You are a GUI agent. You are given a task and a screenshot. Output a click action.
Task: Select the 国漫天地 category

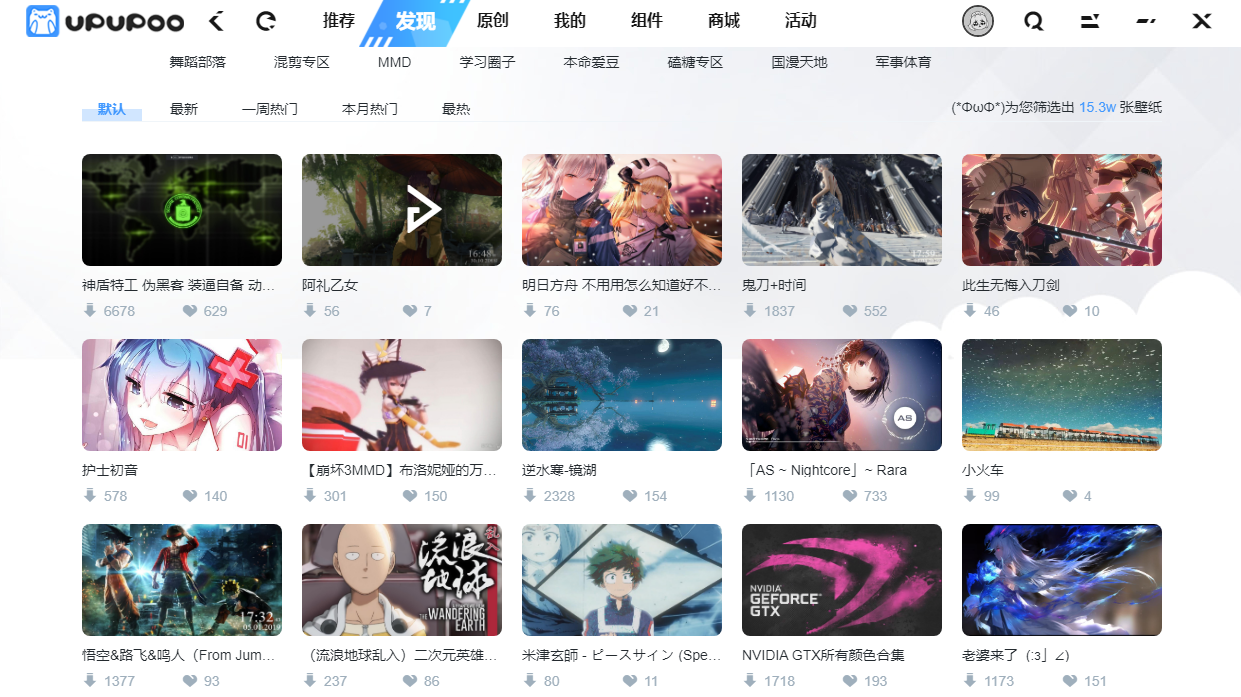click(799, 62)
